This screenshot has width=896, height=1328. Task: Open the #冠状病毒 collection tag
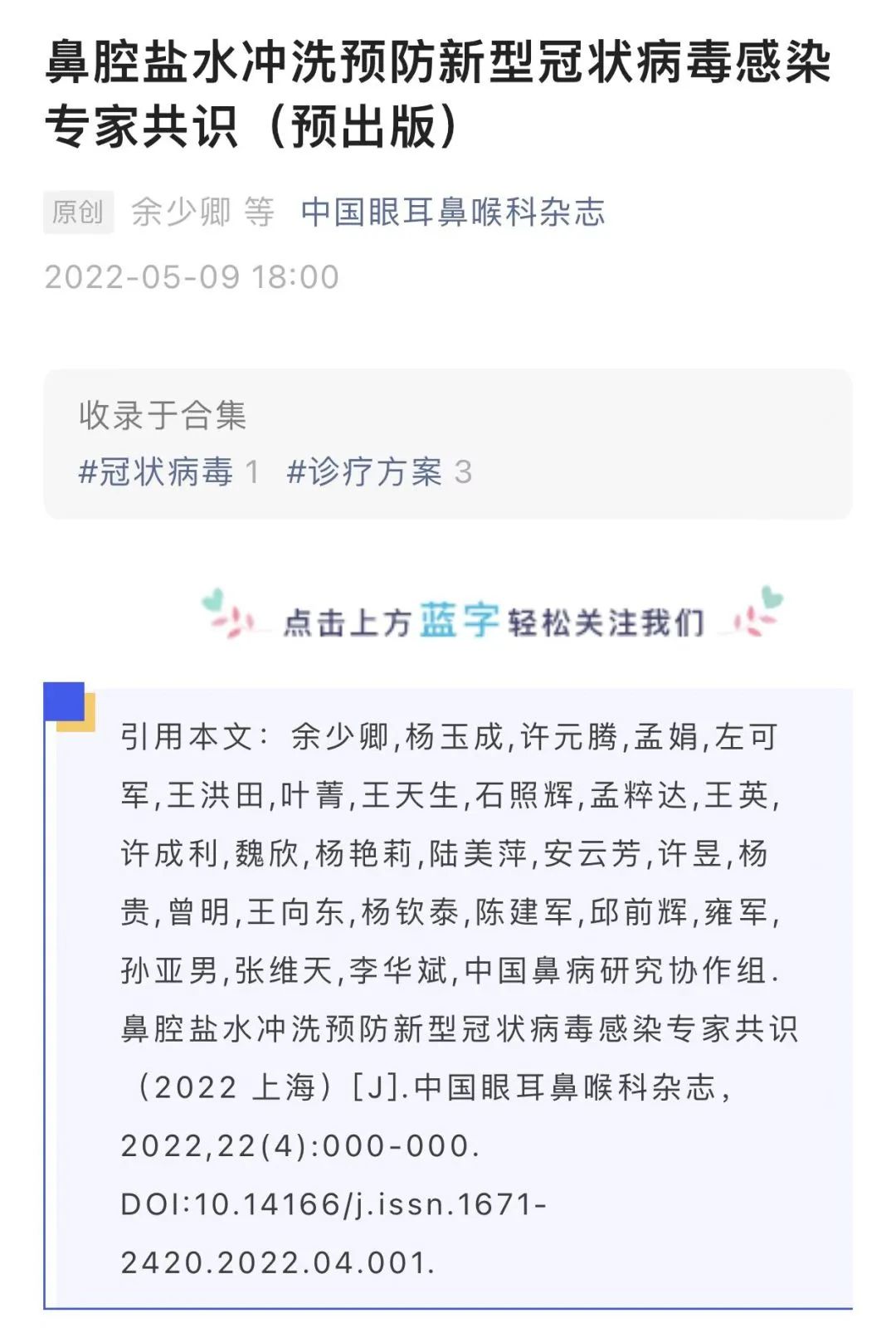point(156,472)
